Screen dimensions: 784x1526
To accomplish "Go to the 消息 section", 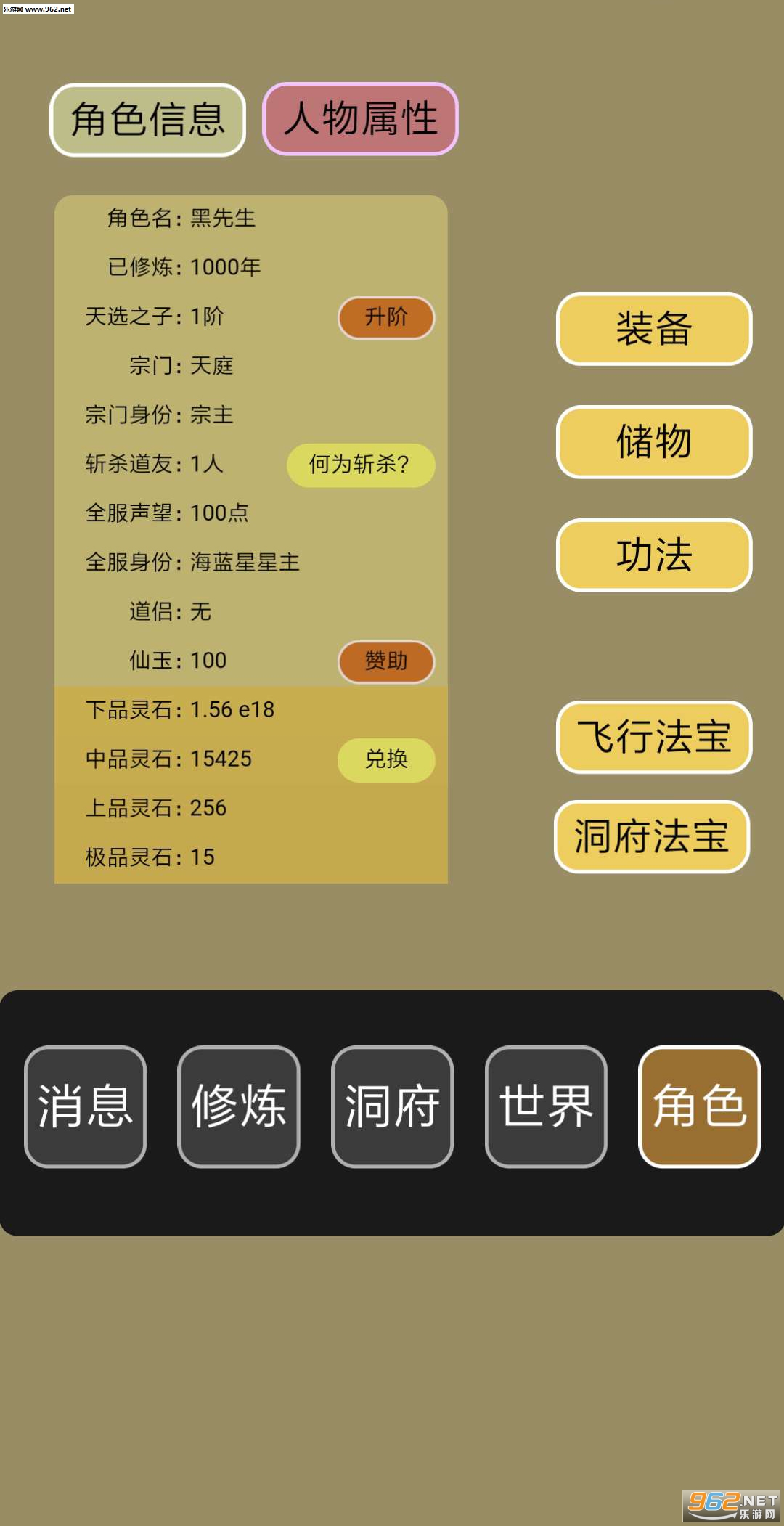I will click(x=86, y=1106).
